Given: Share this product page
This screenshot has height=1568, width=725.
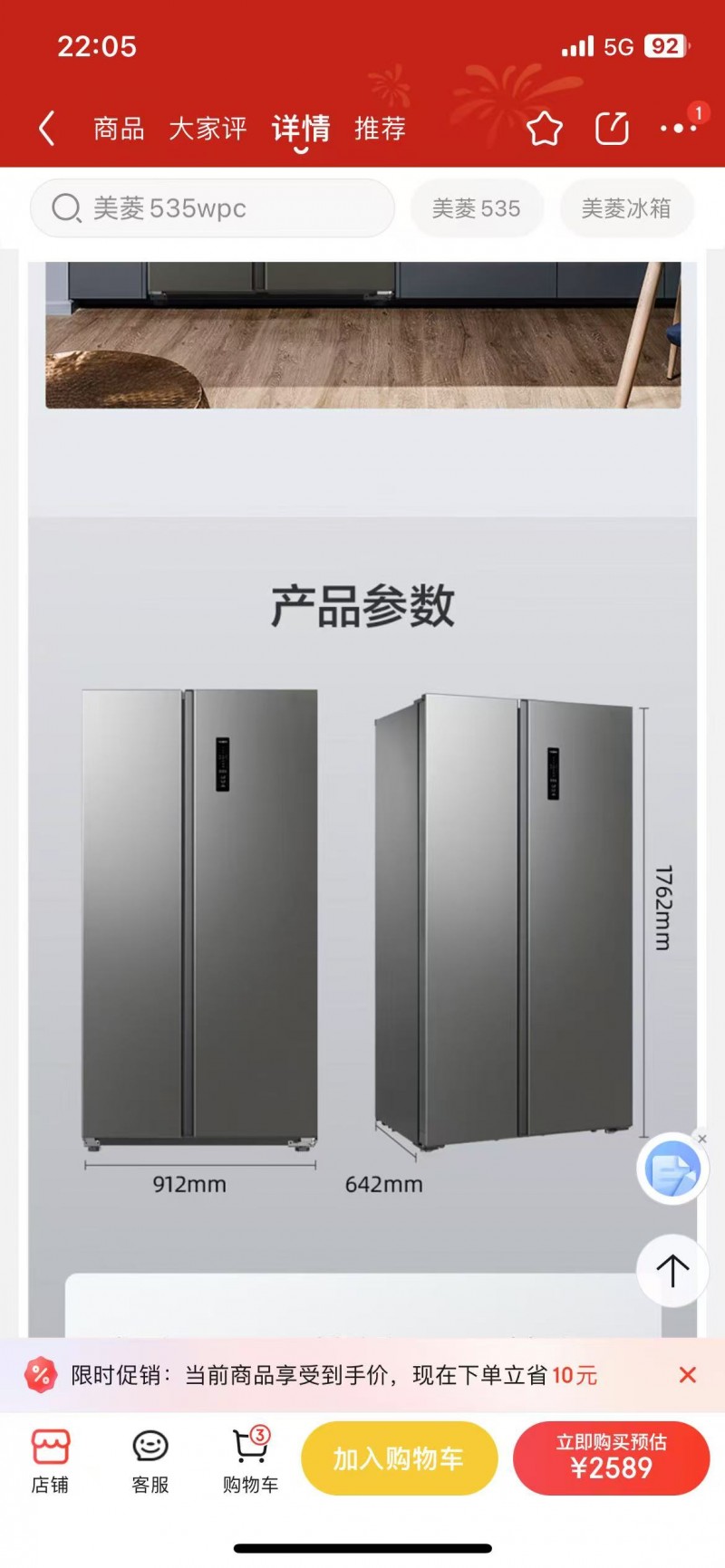Looking at the screenshot, I should pos(612,129).
